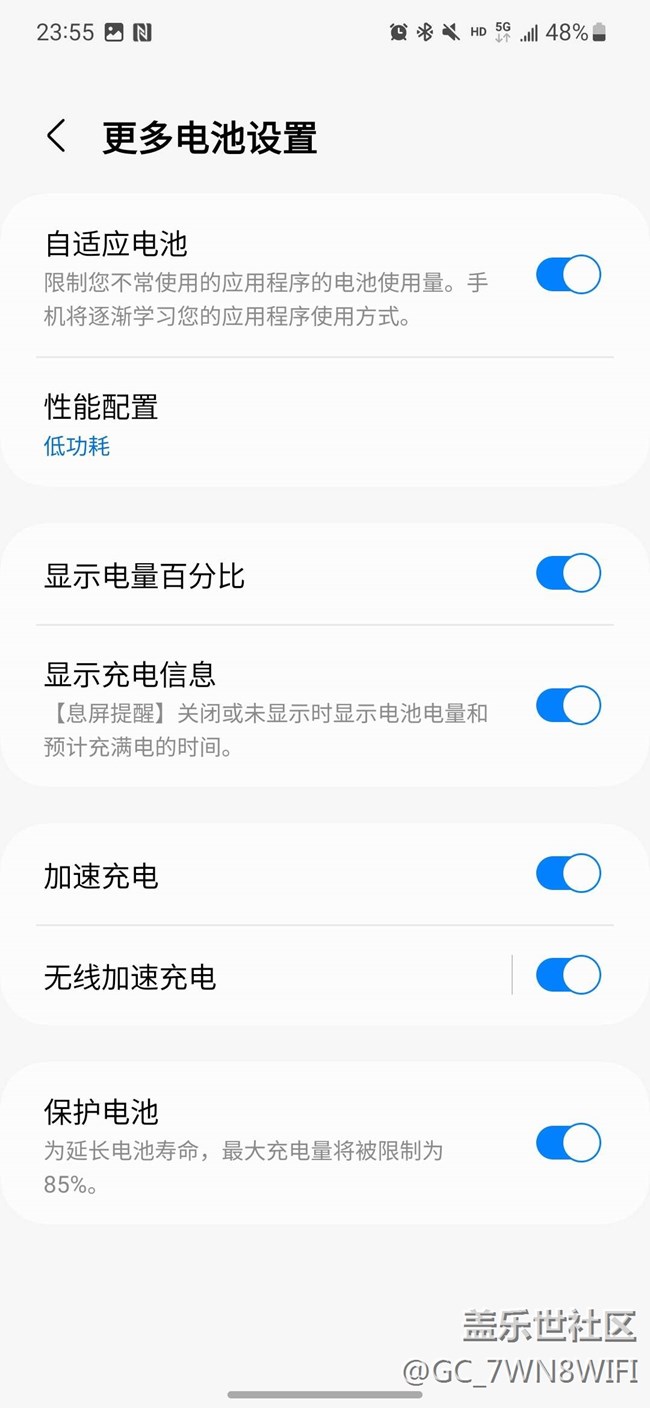The width and height of the screenshot is (650, 1408).
Task: Open 无线加速充电 details
Action: tap(250, 976)
